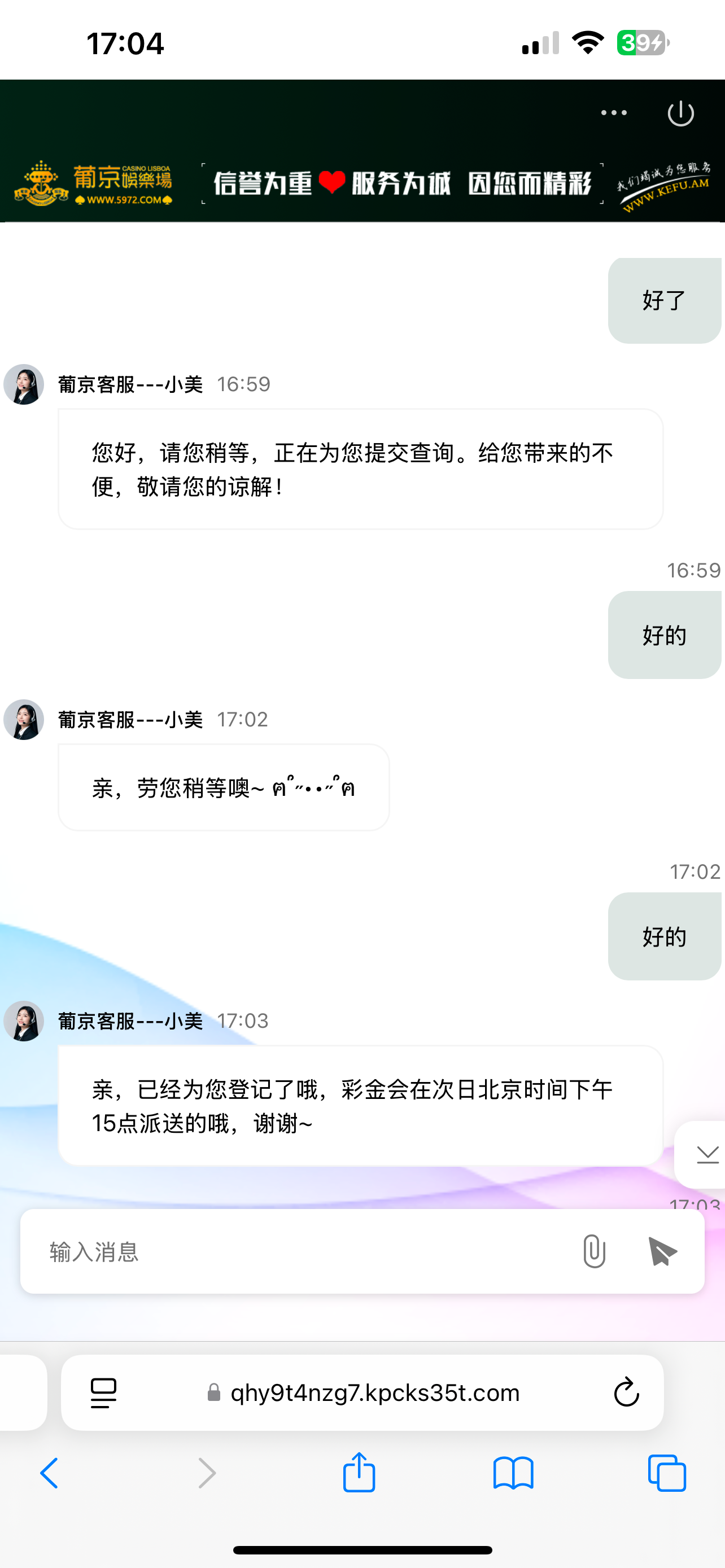Image resolution: width=725 pixels, height=1568 pixels.
Task: Open the three-dot overflow menu
Action: click(x=614, y=113)
